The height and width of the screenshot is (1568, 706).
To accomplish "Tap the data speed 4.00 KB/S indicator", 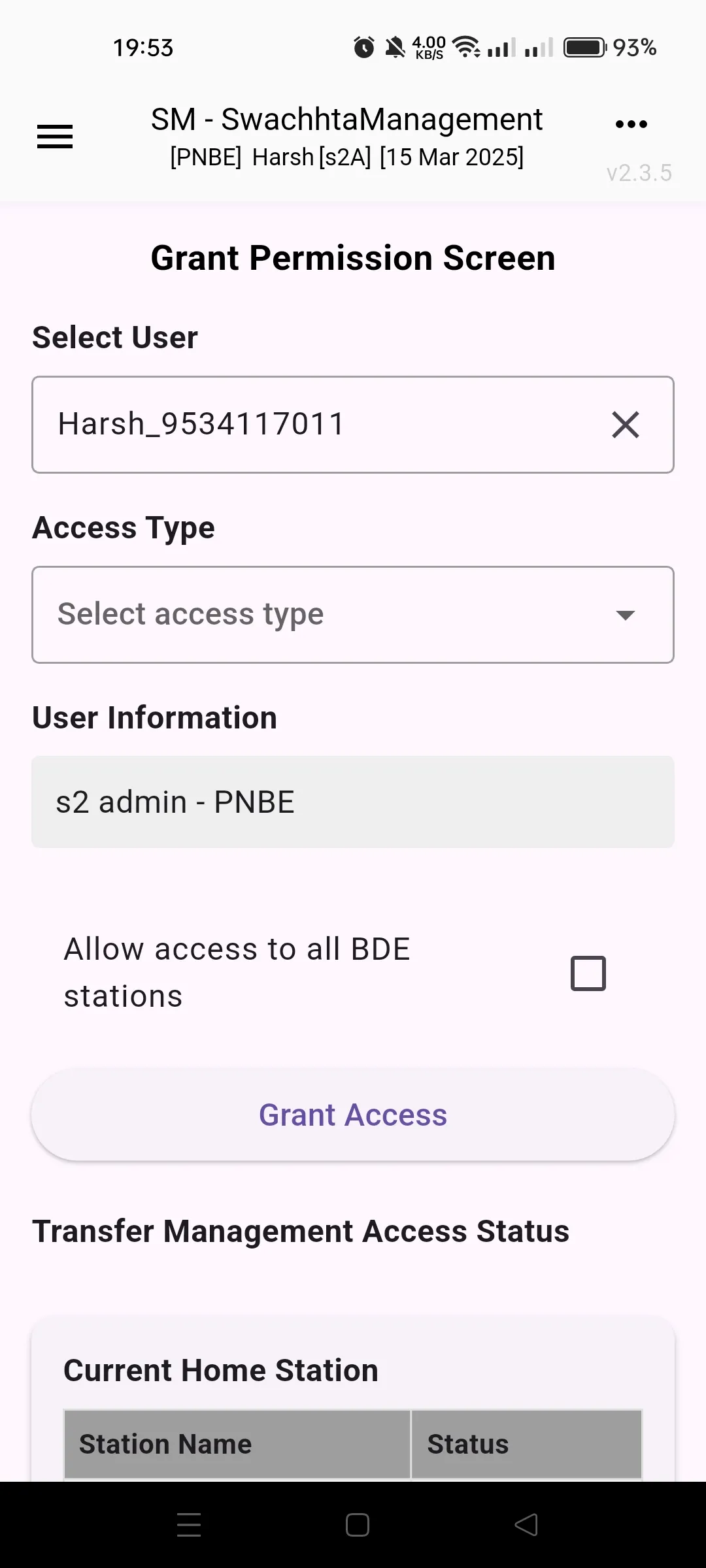I will [428, 46].
